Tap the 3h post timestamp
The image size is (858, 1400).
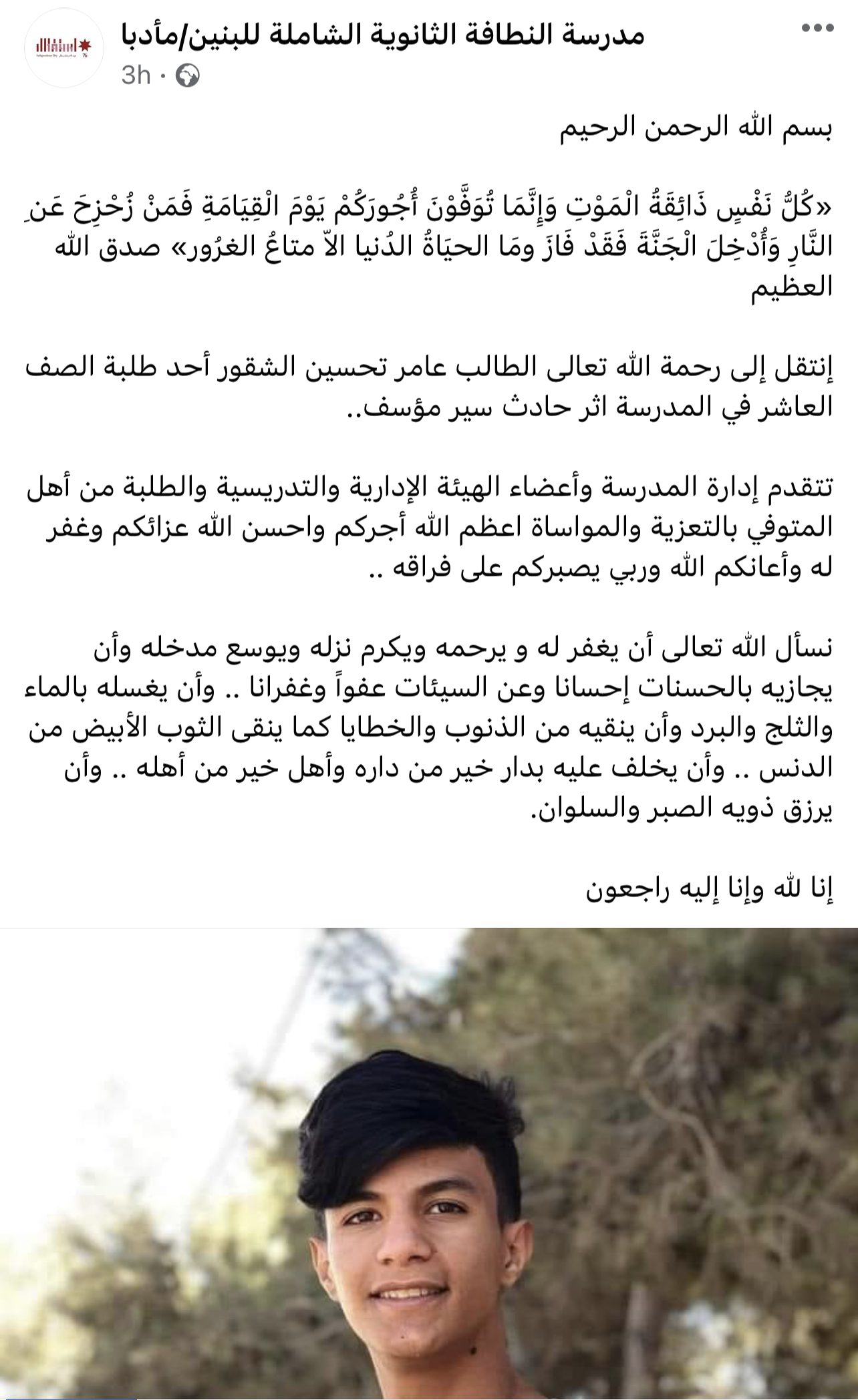click(x=136, y=75)
